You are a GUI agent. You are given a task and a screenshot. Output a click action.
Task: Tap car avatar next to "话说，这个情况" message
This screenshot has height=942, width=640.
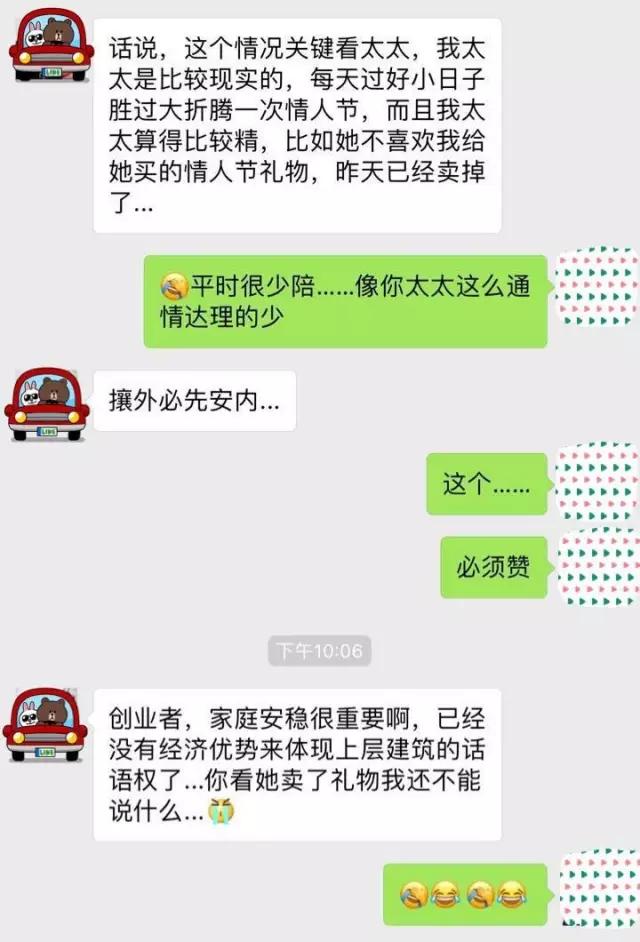coord(51,45)
